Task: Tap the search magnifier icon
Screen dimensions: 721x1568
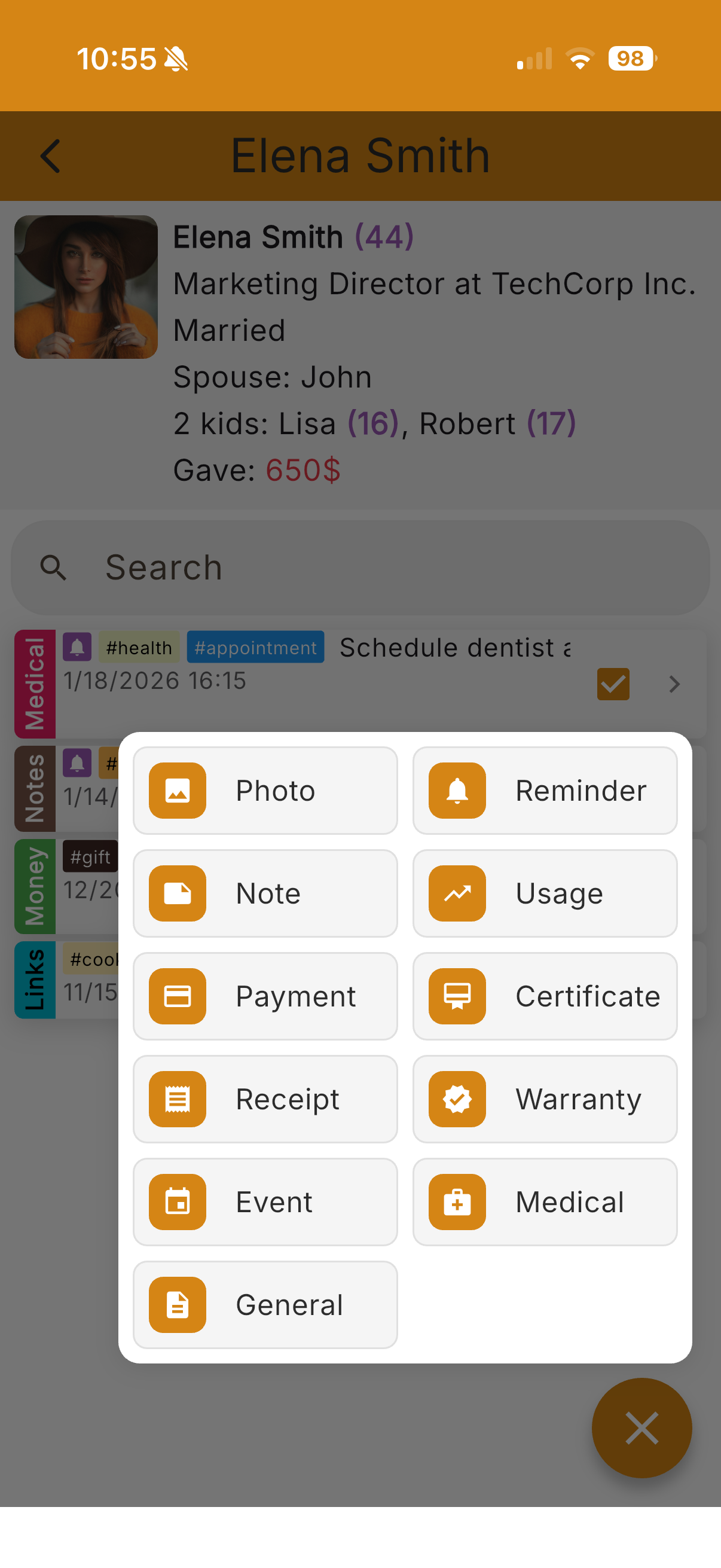Action: tap(54, 568)
